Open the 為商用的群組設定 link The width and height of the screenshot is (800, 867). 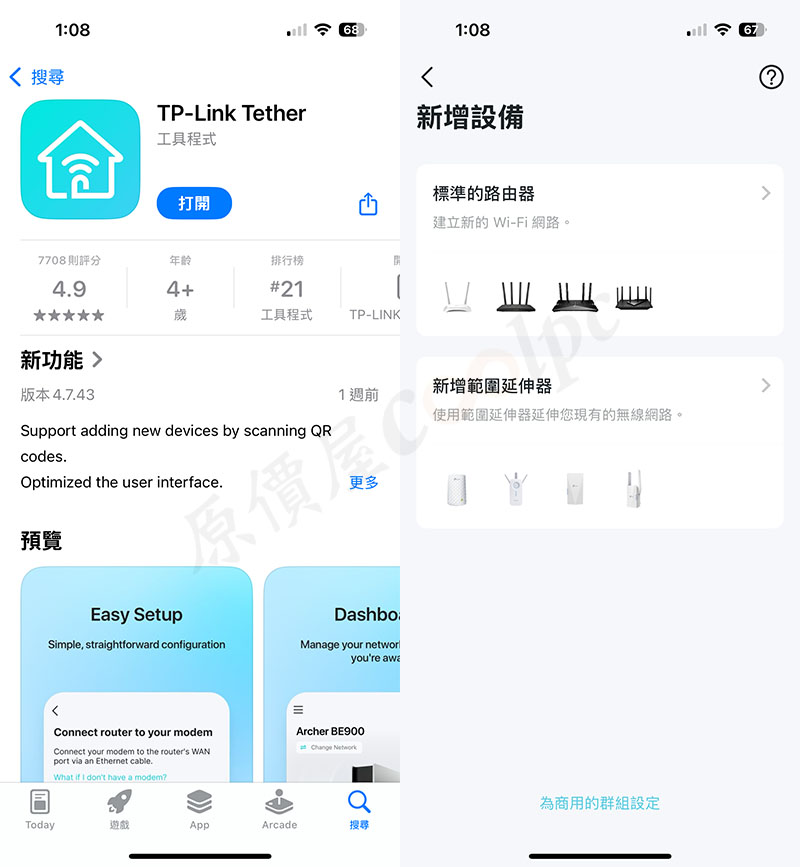(x=600, y=803)
